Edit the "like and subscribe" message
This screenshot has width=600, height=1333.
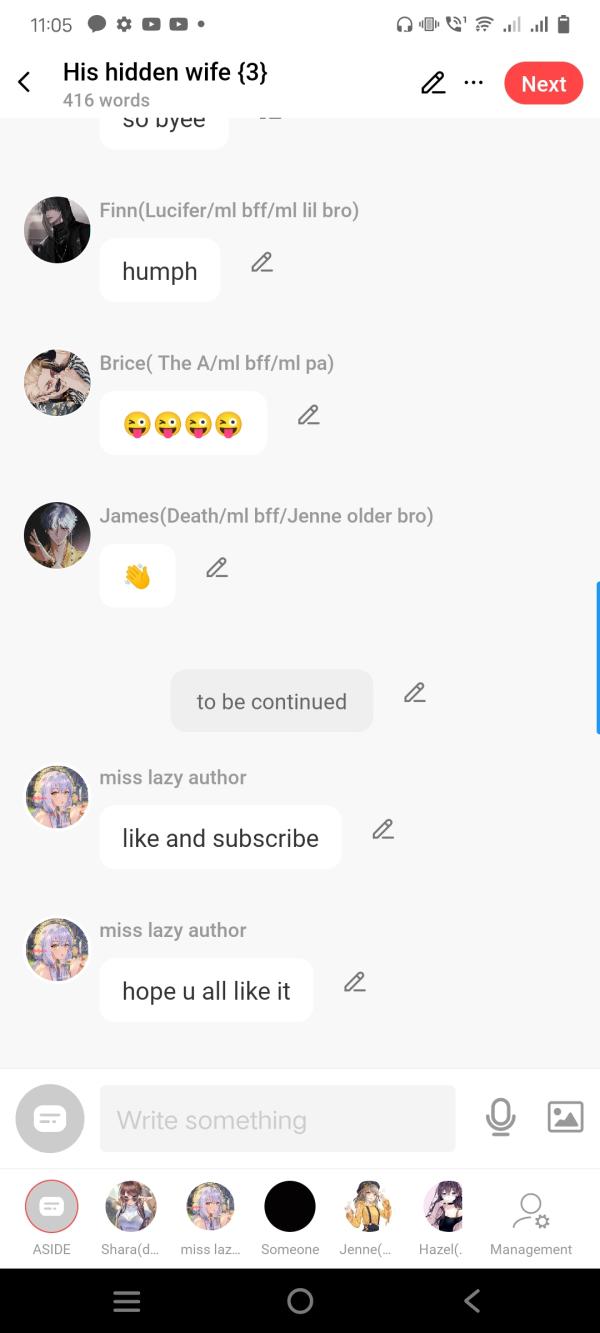pyautogui.click(x=383, y=830)
